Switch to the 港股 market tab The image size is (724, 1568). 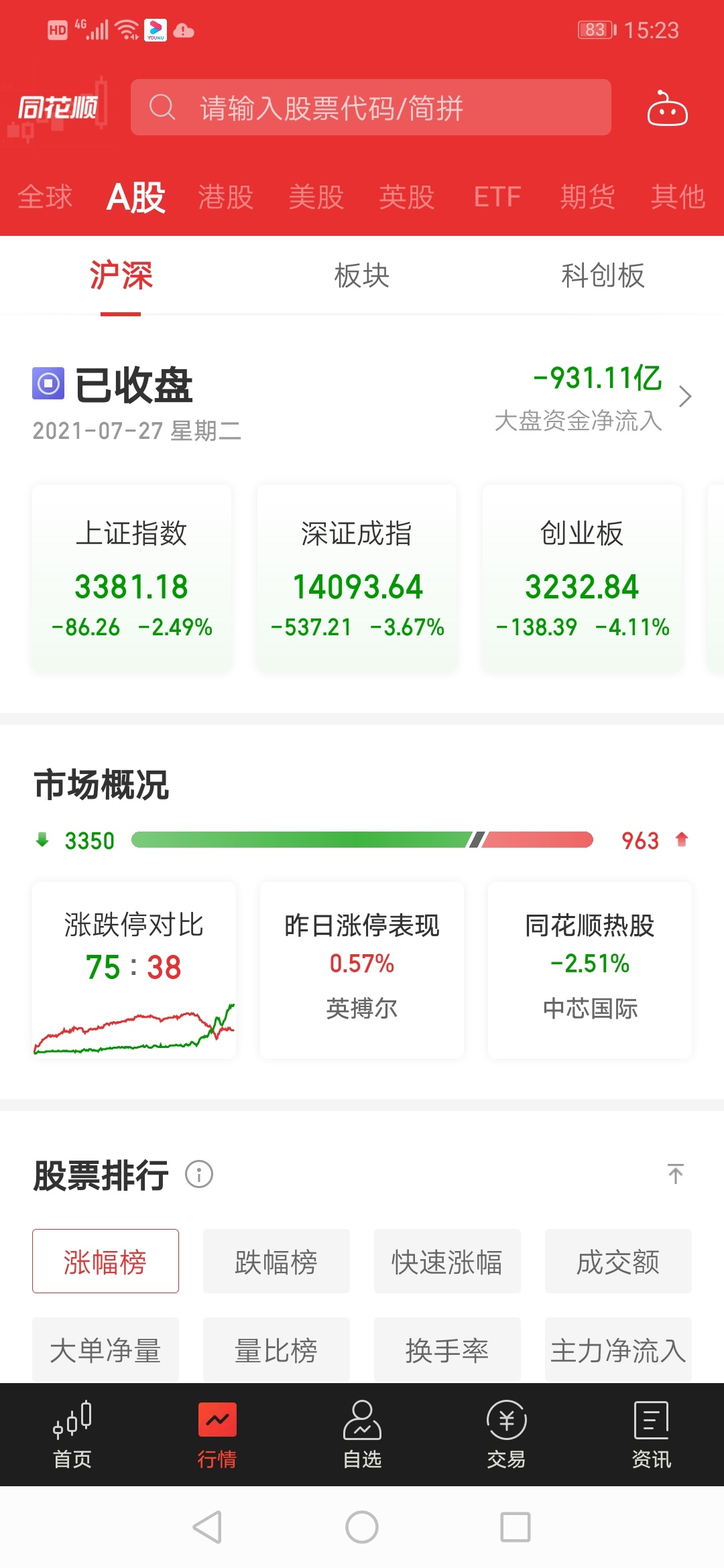pyautogui.click(x=226, y=197)
